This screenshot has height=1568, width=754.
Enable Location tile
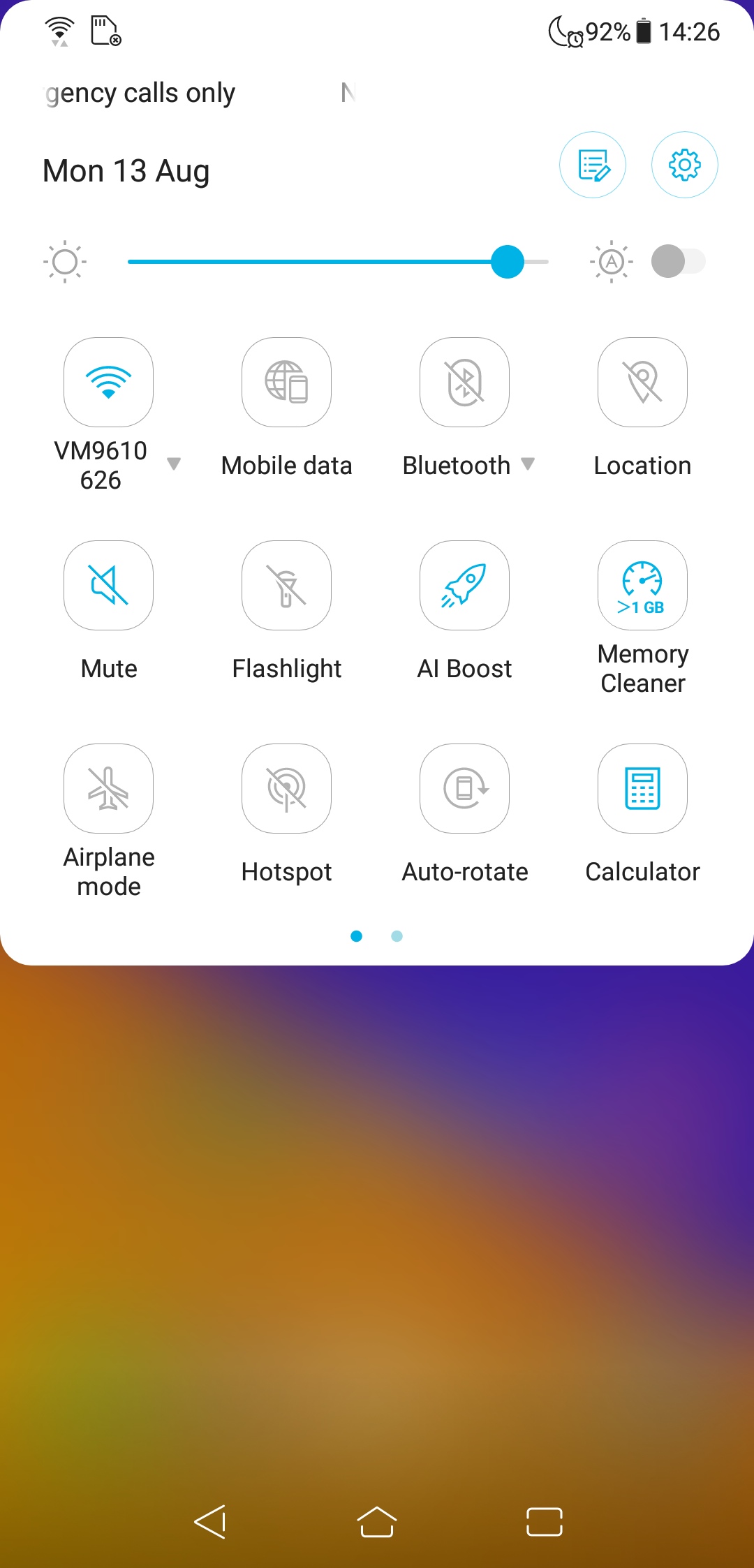coord(642,383)
